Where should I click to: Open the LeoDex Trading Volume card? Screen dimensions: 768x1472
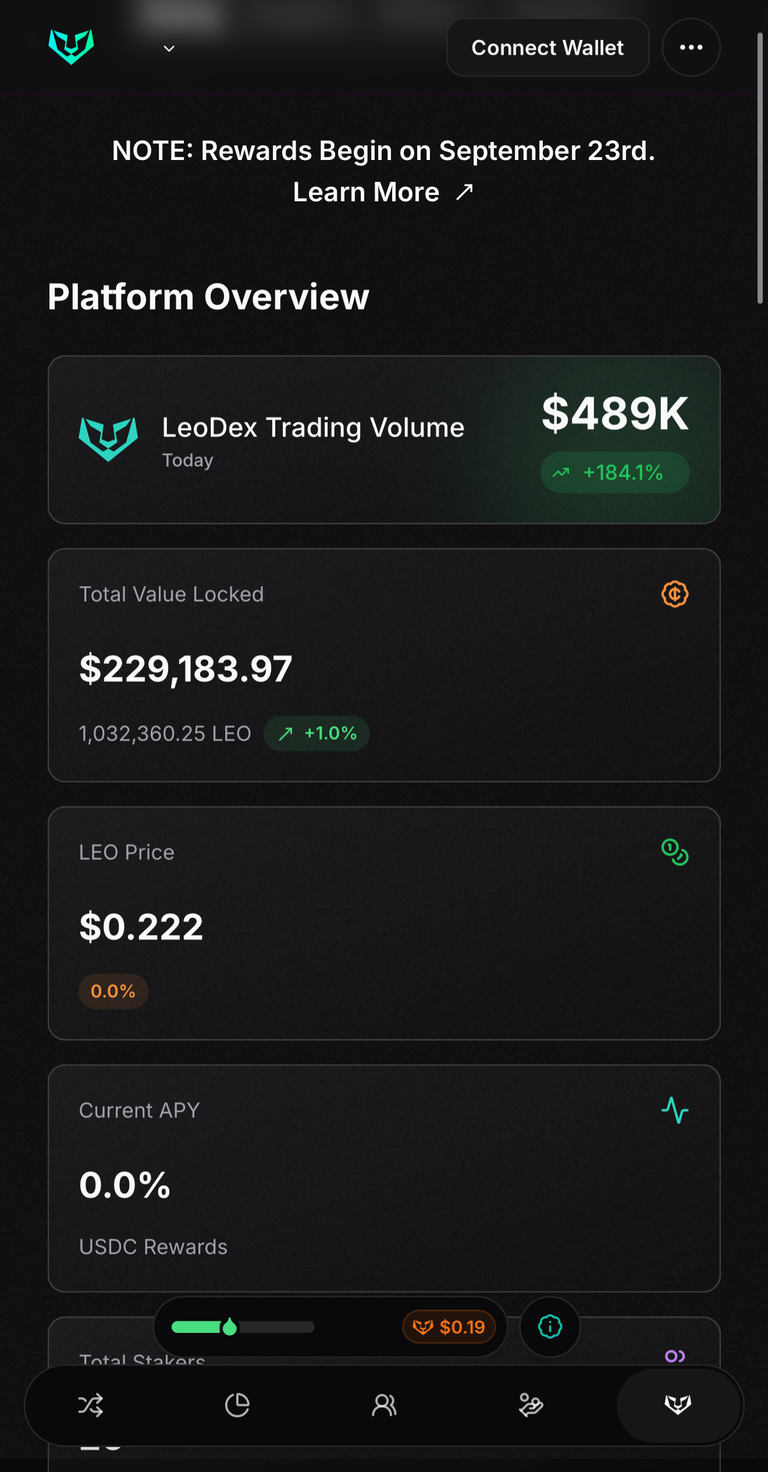coord(384,440)
